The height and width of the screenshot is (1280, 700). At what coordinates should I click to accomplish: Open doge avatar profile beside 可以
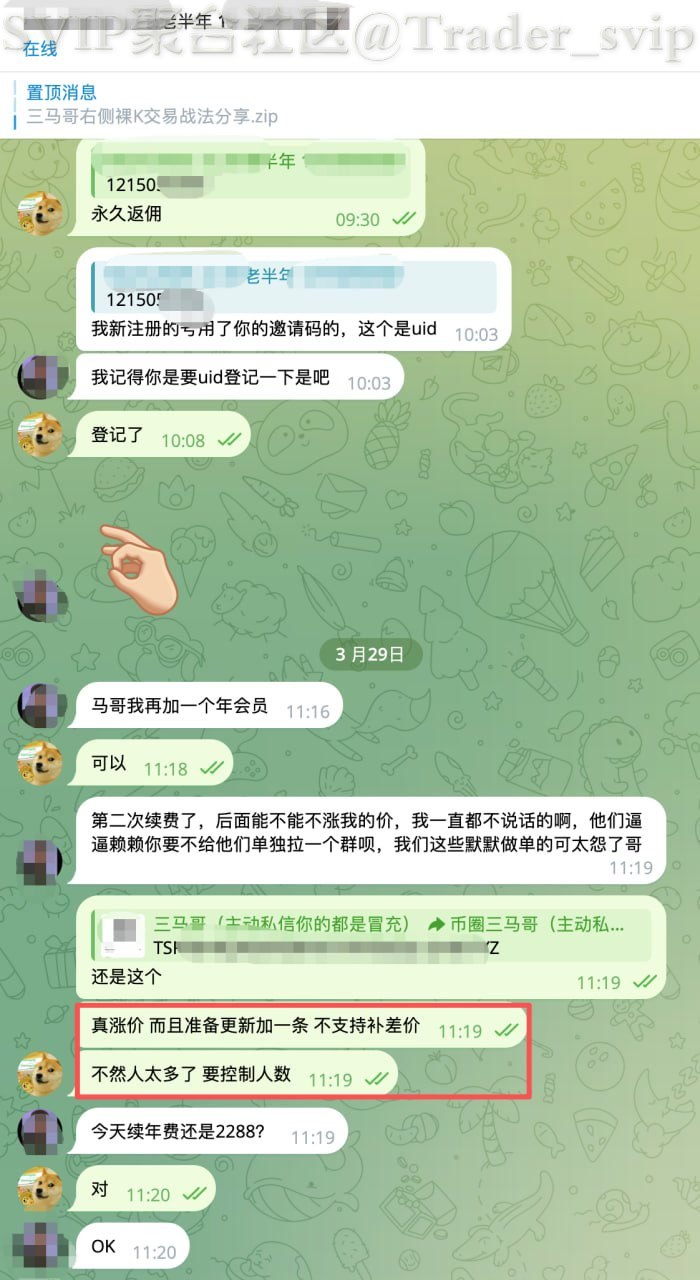[41, 764]
